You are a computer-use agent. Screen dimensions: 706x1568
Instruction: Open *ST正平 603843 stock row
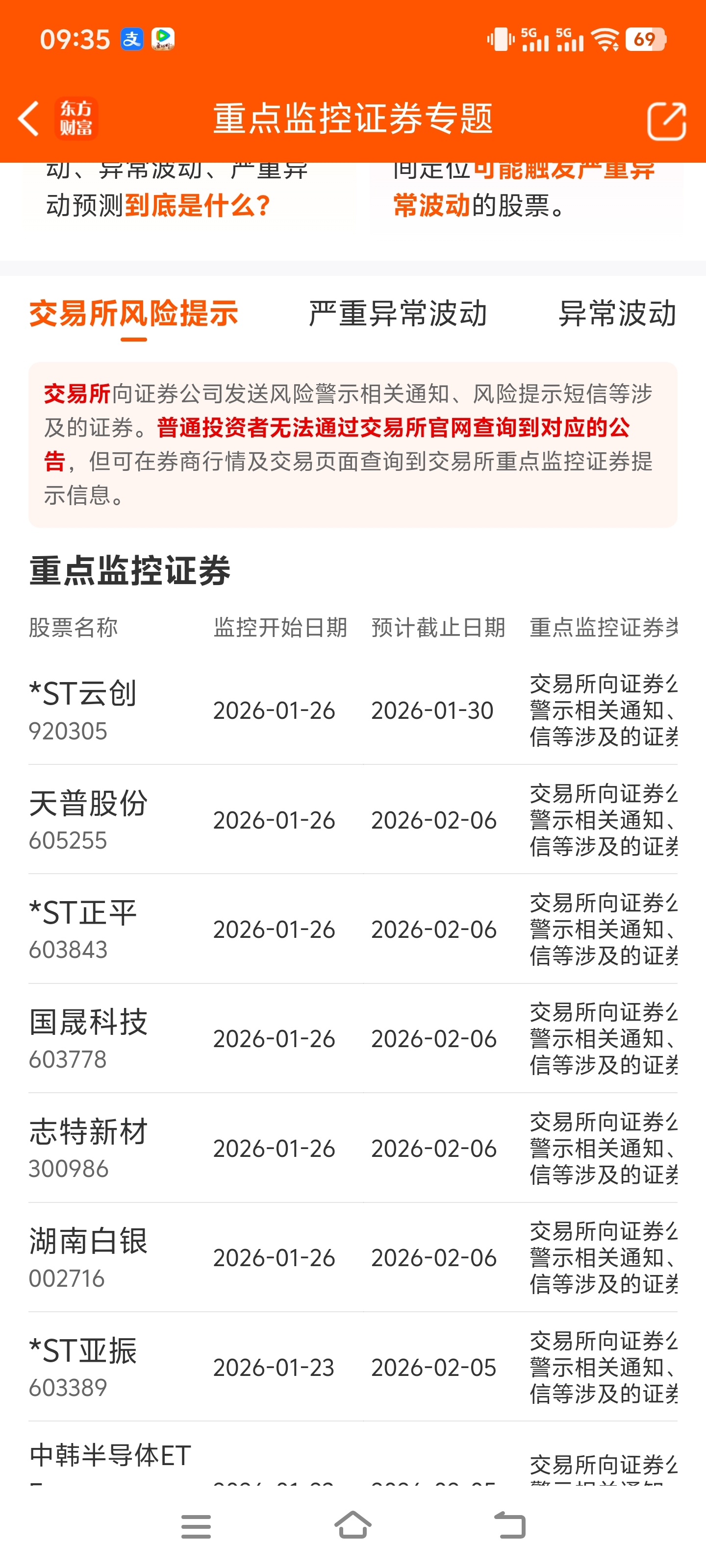click(x=353, y=930)
